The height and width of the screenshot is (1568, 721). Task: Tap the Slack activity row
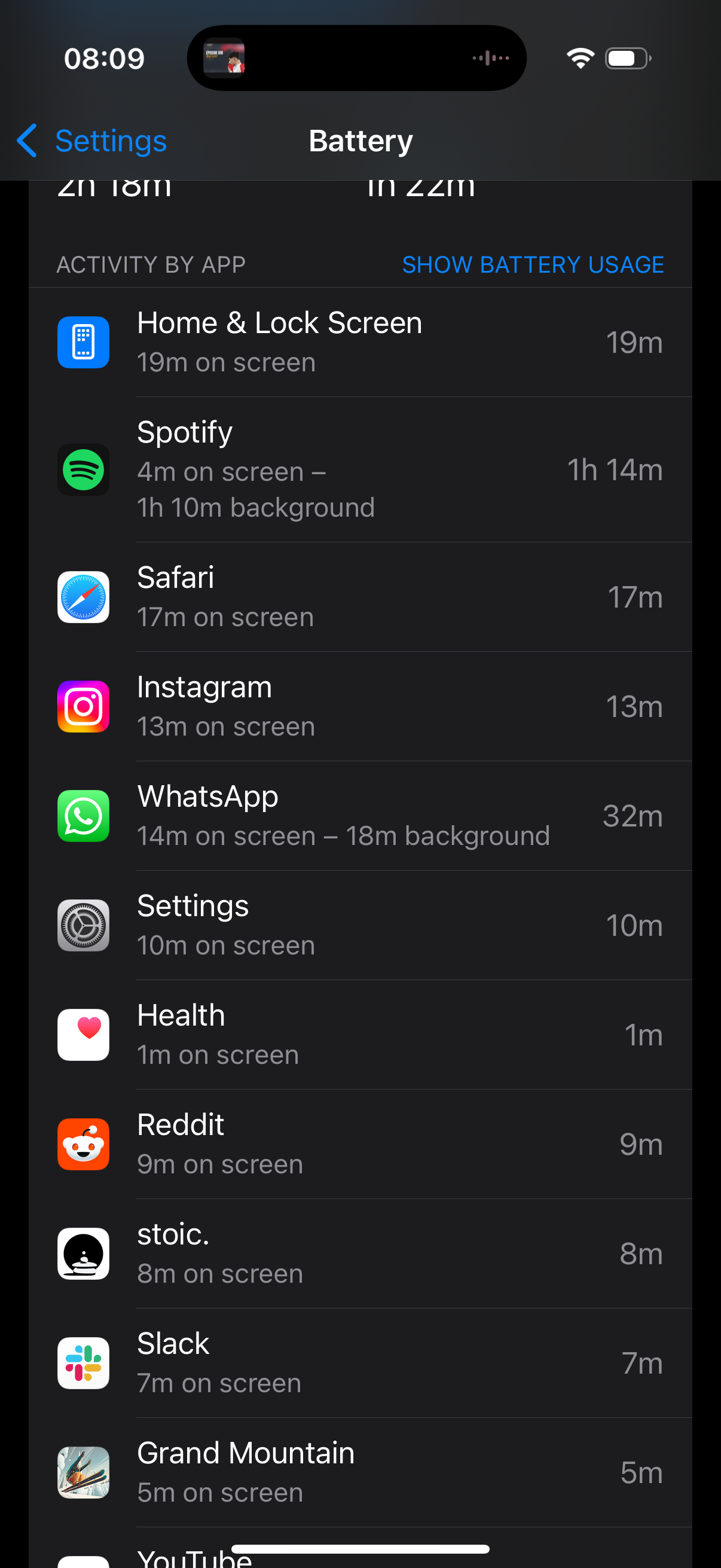[360, 1363]
